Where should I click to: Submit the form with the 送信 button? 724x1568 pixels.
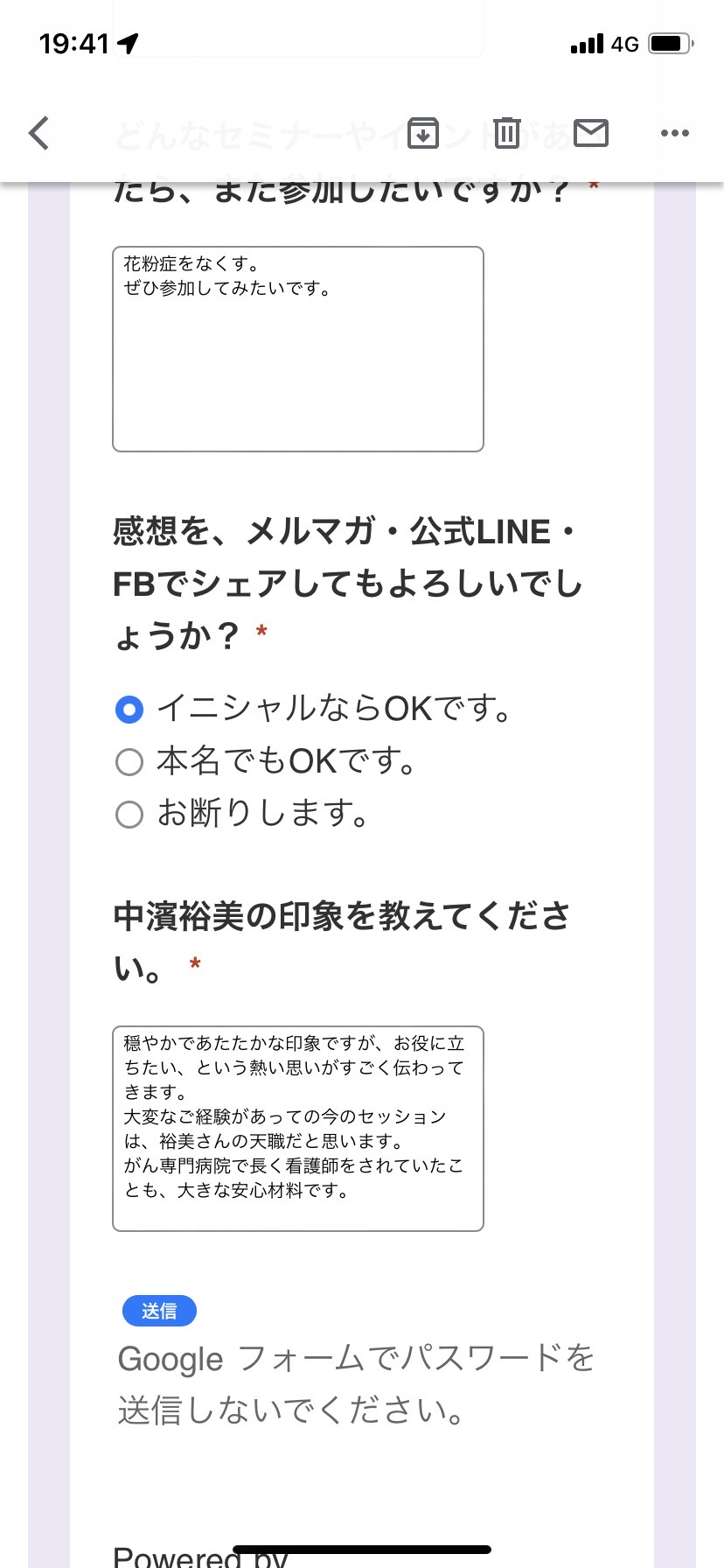click(159, 1311)
